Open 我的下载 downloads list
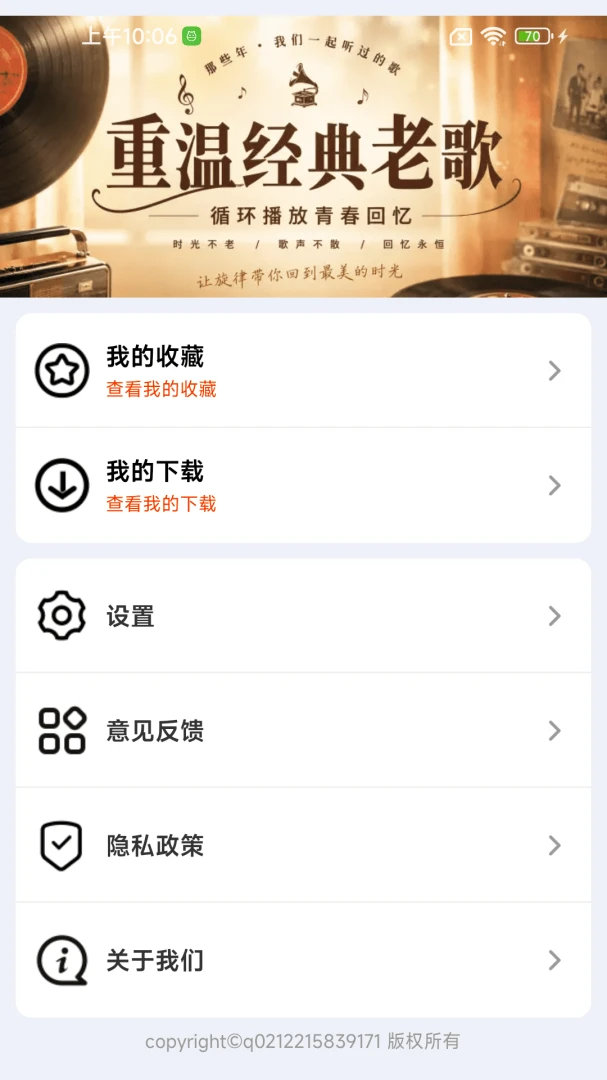The height and width of the screenshot is (1080, 607). click(303, 486)
